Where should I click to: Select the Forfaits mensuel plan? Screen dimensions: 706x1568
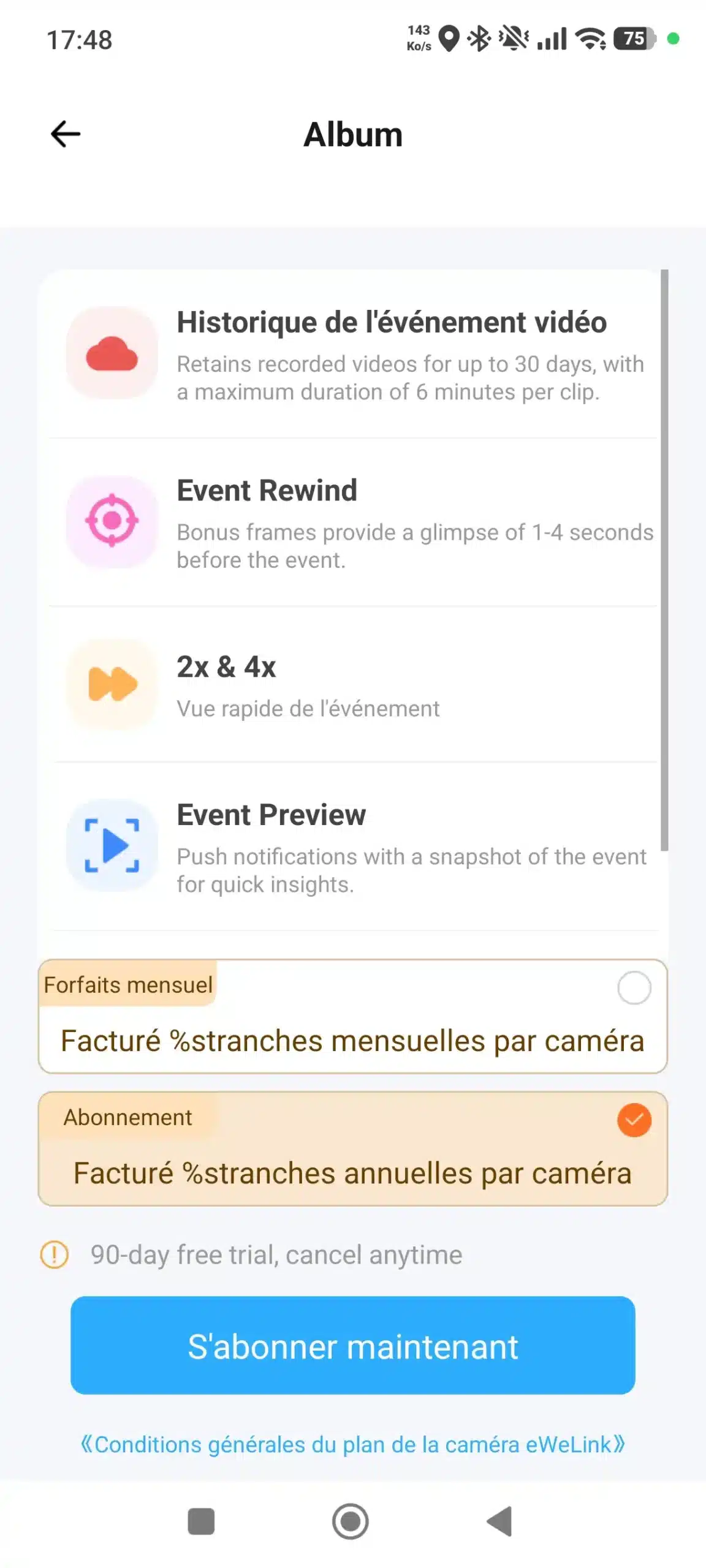(x=634, y=987)
